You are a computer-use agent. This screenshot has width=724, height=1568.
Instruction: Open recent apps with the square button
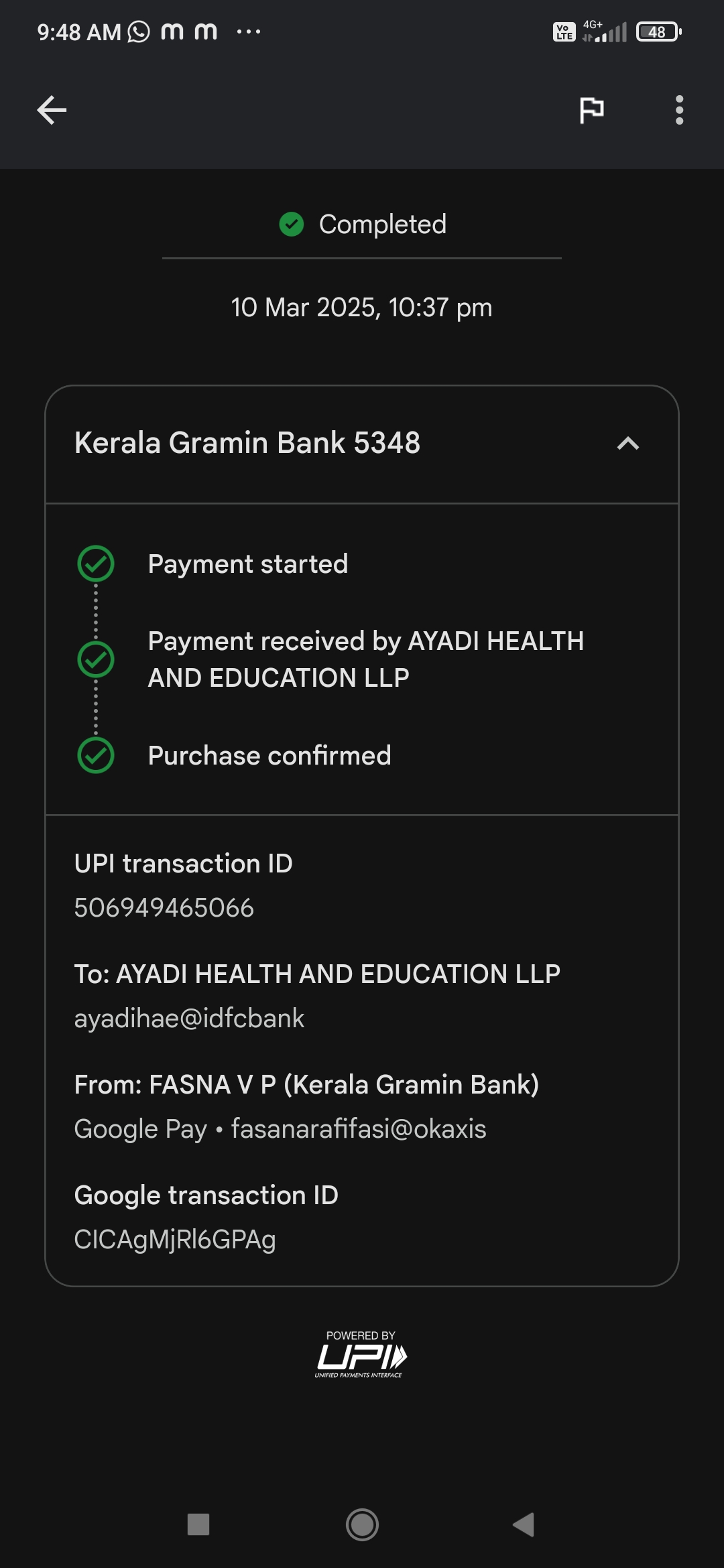[x=198, y=1524]
